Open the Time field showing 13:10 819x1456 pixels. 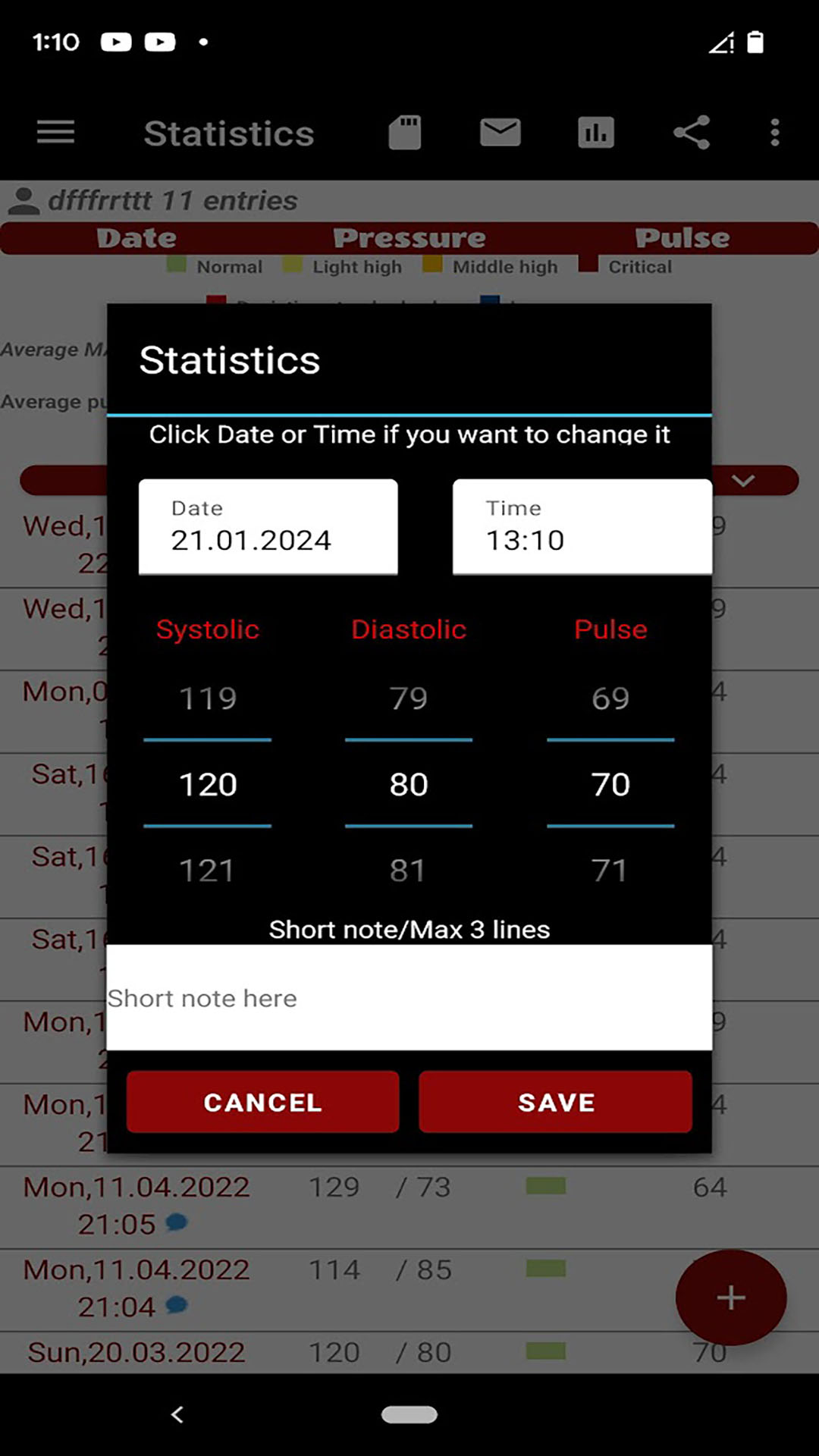click(582, 526)
